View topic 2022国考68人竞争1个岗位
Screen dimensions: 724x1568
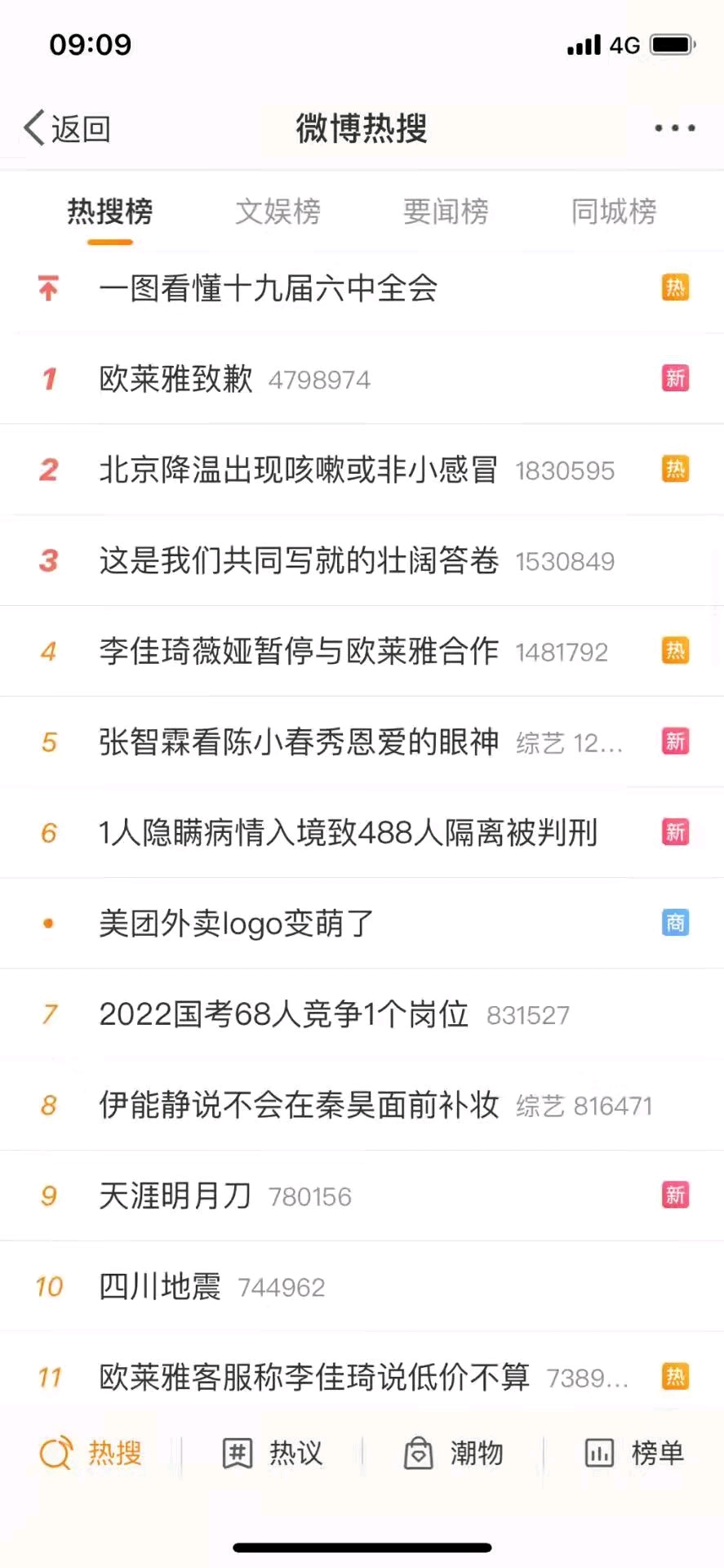(362, 1014)
